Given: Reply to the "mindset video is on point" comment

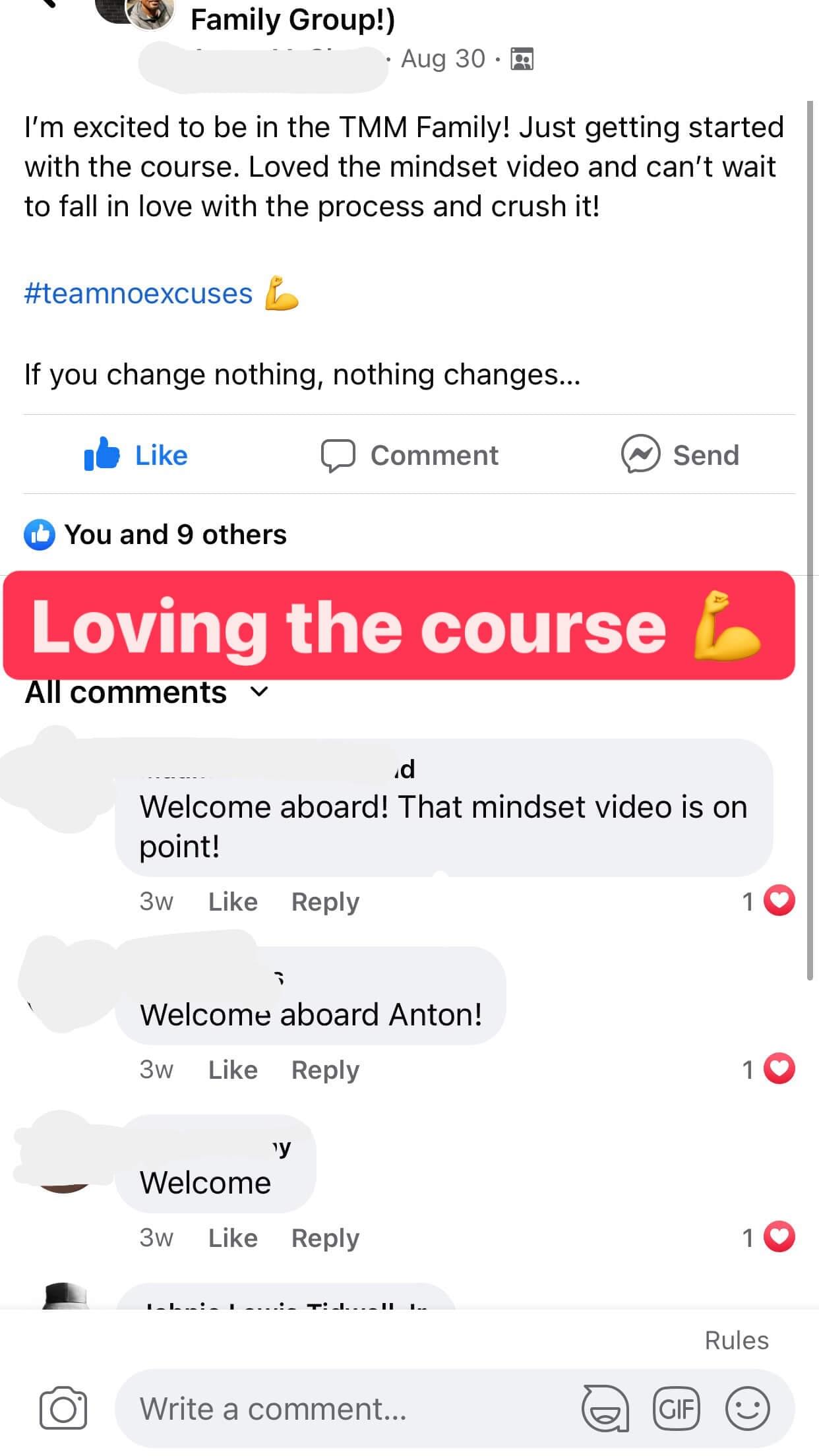Looking at the screenshot, I should (x=325, y=901).
